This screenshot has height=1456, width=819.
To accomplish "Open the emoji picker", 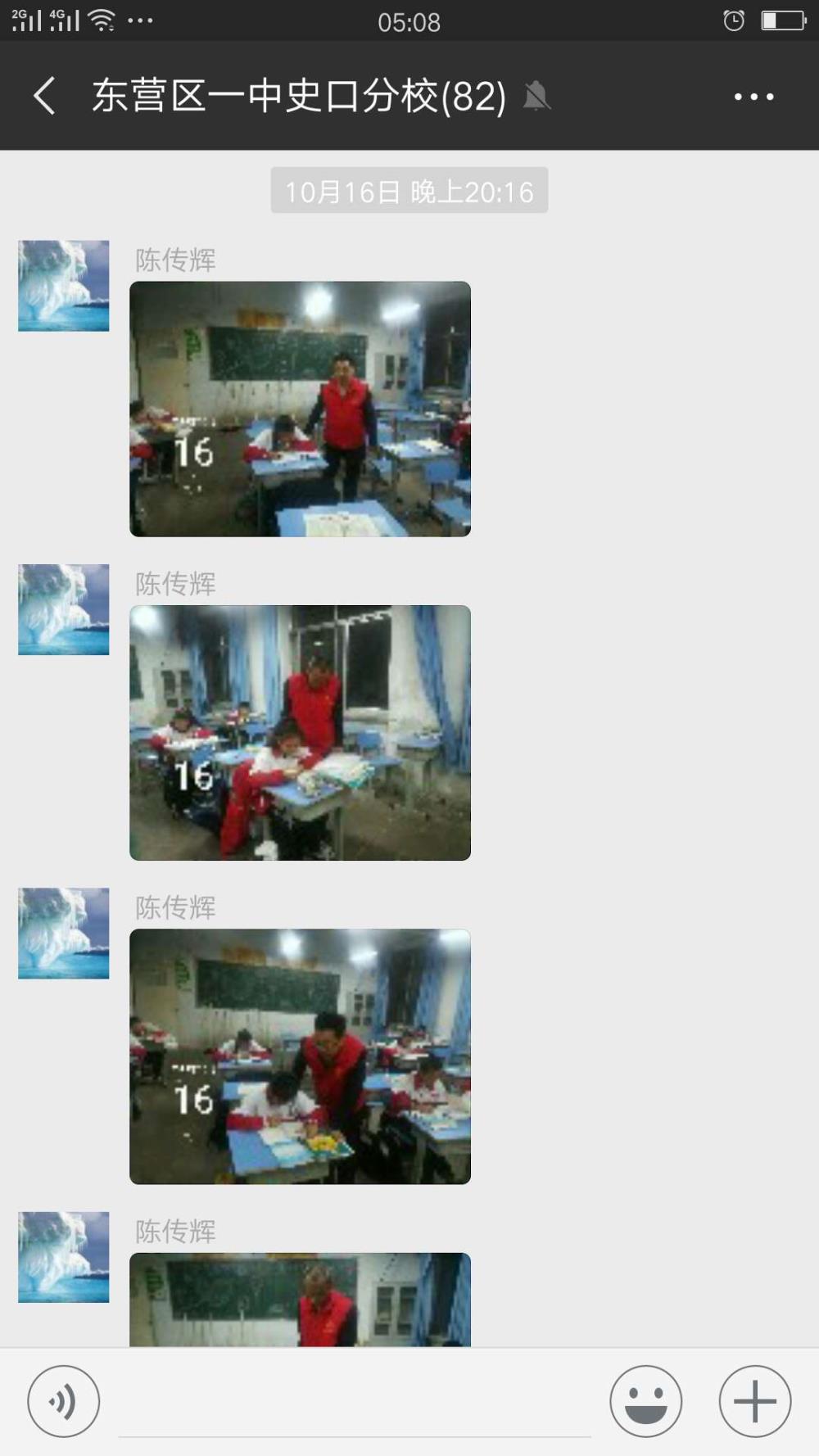I will click(x=645, y=1401).
